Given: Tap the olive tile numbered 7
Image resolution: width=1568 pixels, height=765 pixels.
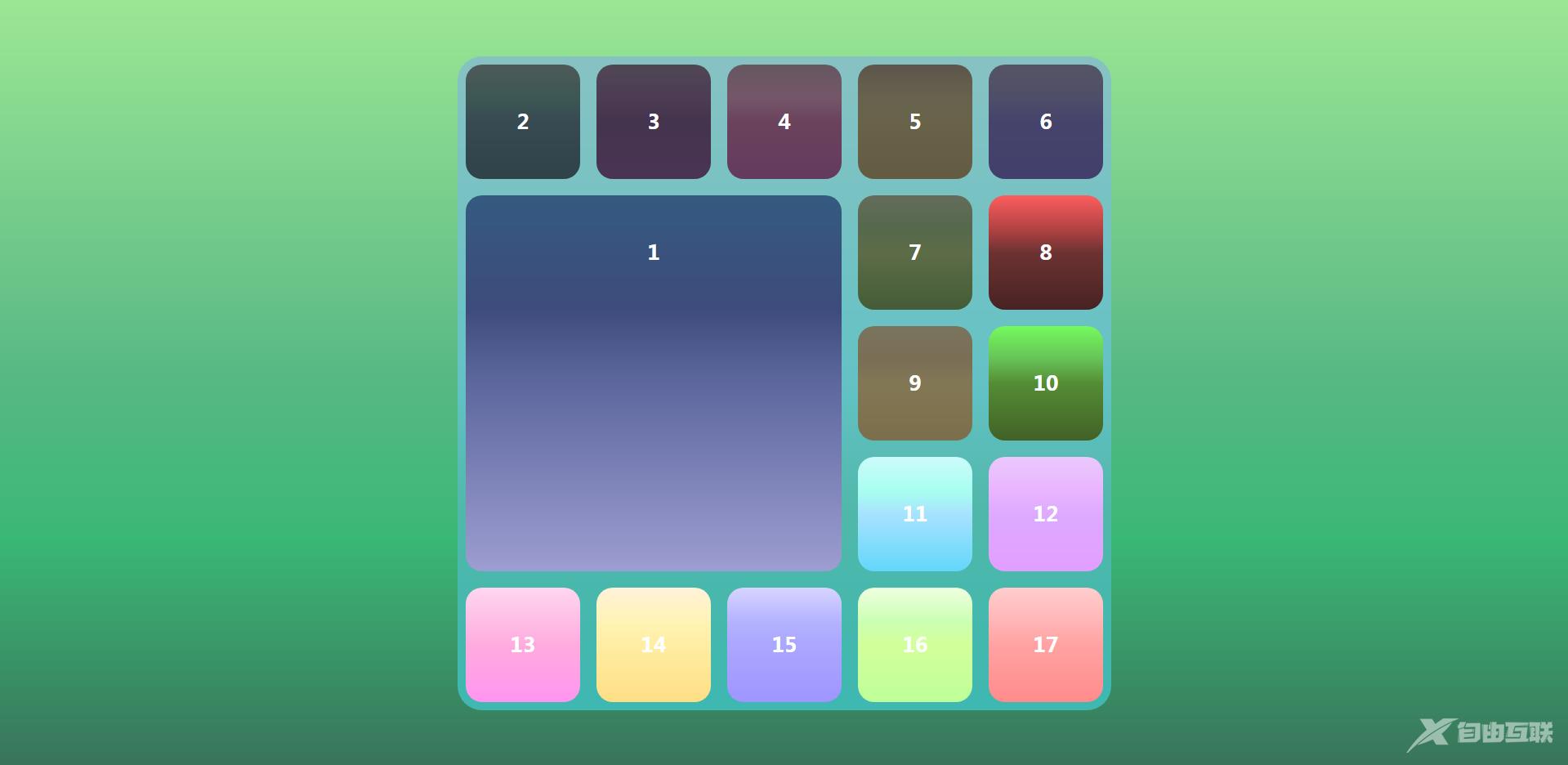Looking at the screenshot, I should point(914,253).
